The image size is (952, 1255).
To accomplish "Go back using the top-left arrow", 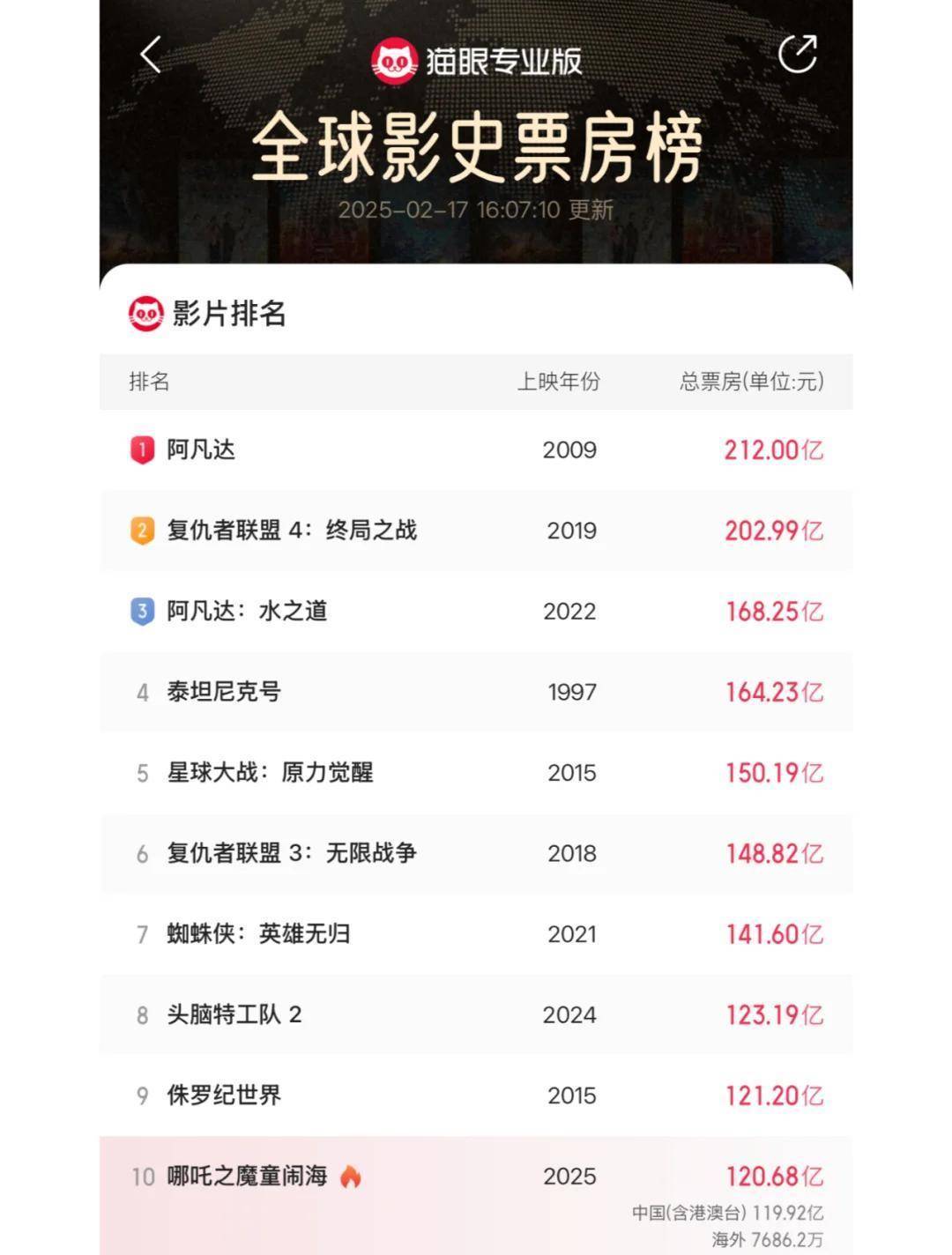I will coord(151,55).
